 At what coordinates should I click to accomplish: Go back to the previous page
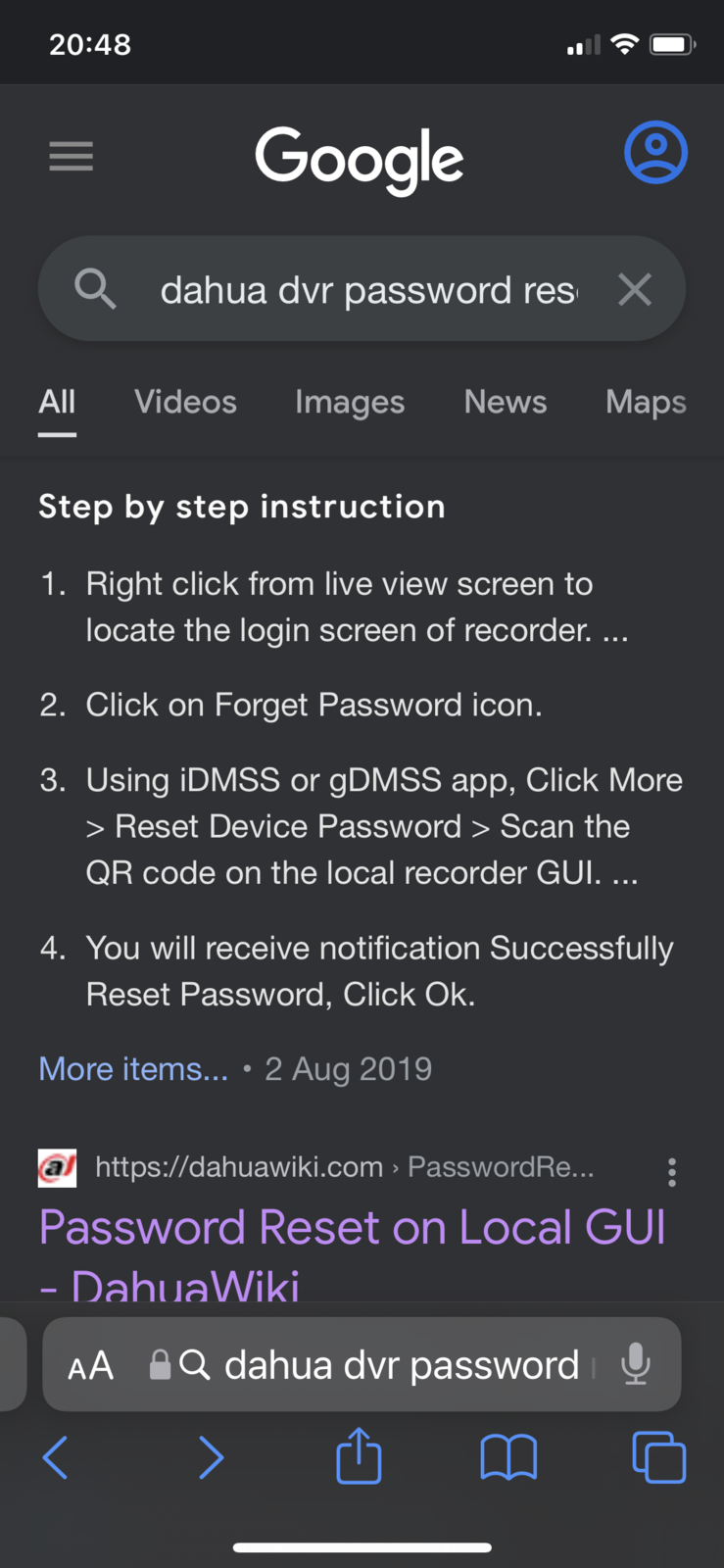click(56, 1457)
